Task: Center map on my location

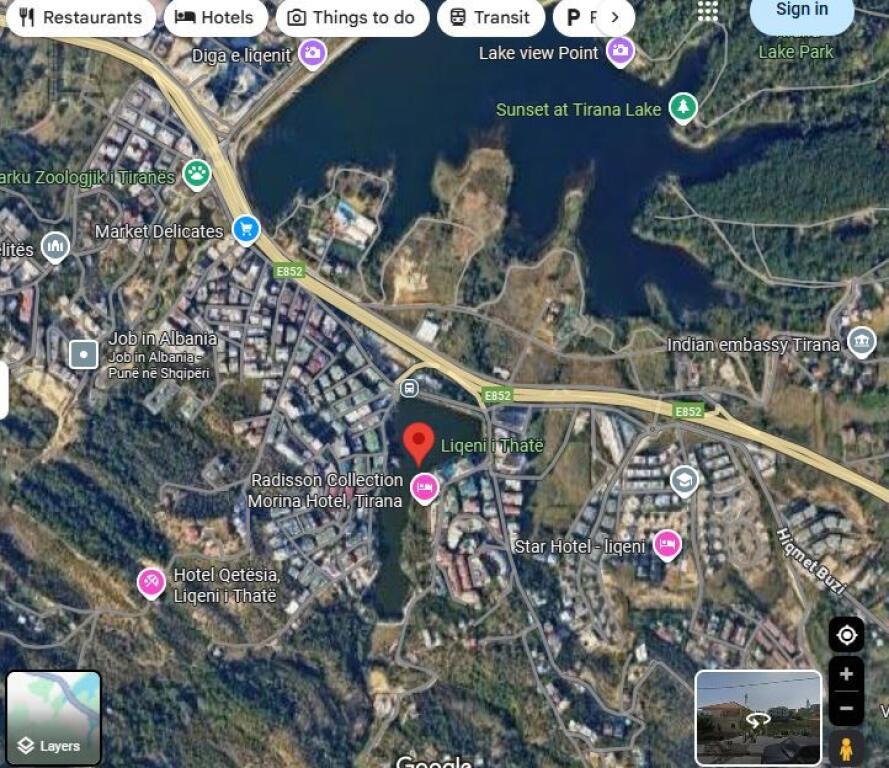Action: [846, 635]
